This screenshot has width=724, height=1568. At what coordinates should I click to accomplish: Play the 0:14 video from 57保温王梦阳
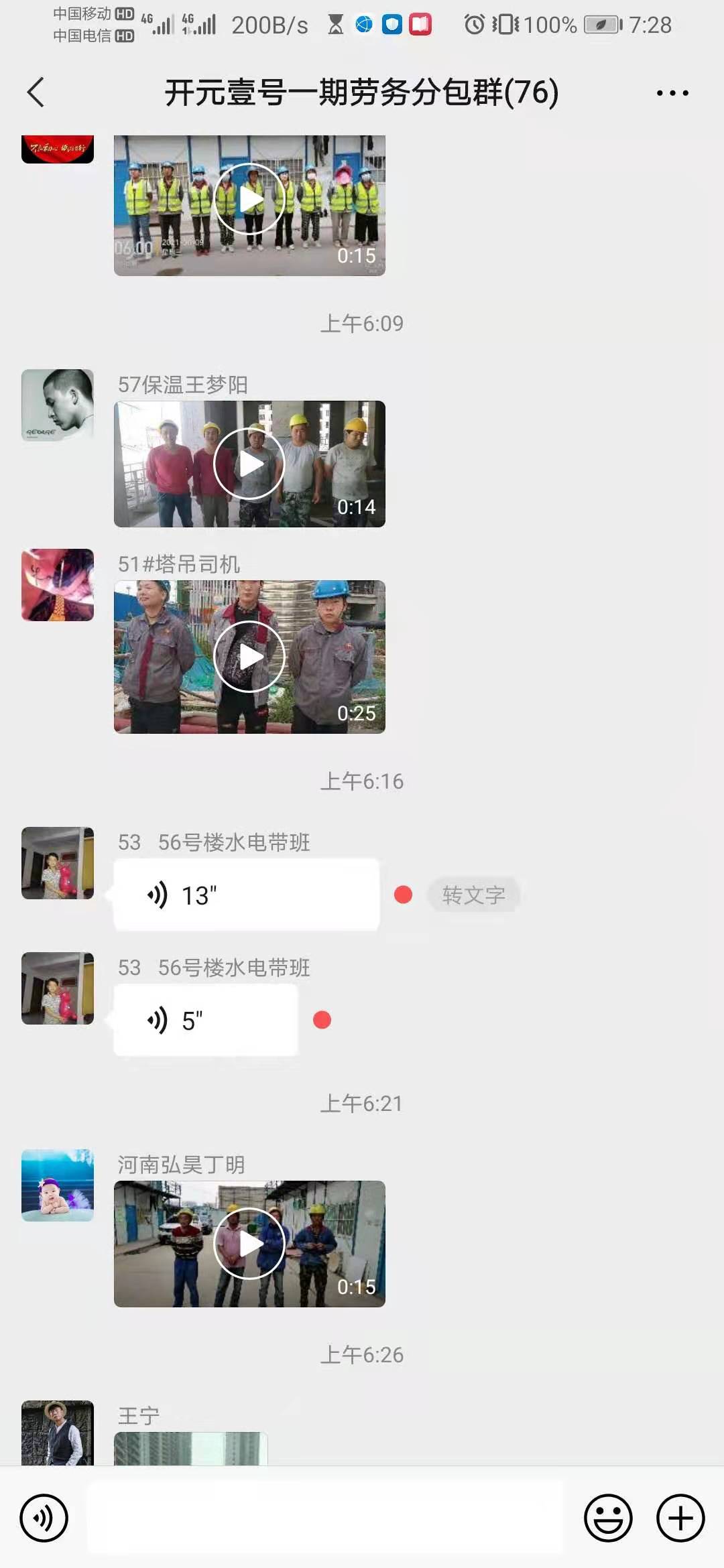[249, 464]
